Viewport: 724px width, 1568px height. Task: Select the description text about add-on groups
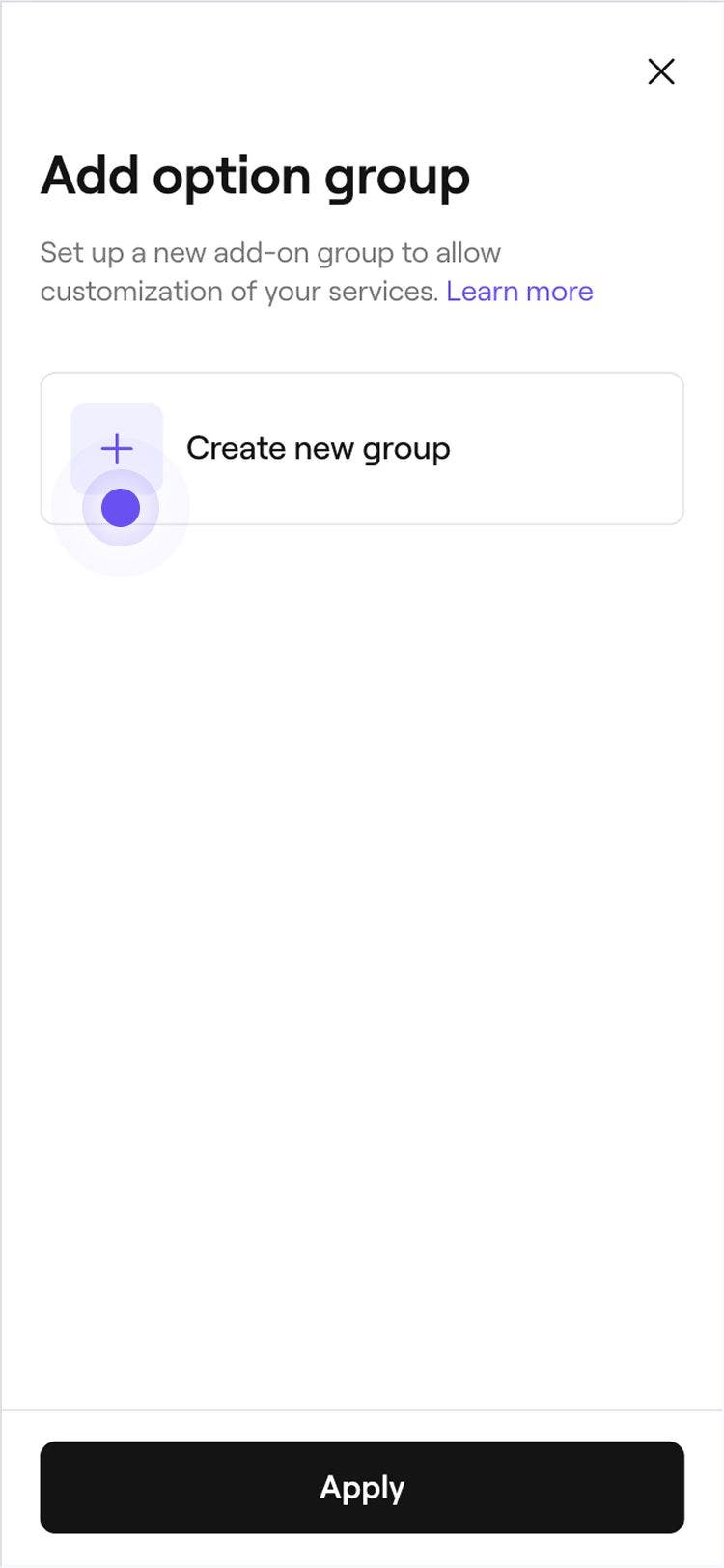(x=270, y=270)
